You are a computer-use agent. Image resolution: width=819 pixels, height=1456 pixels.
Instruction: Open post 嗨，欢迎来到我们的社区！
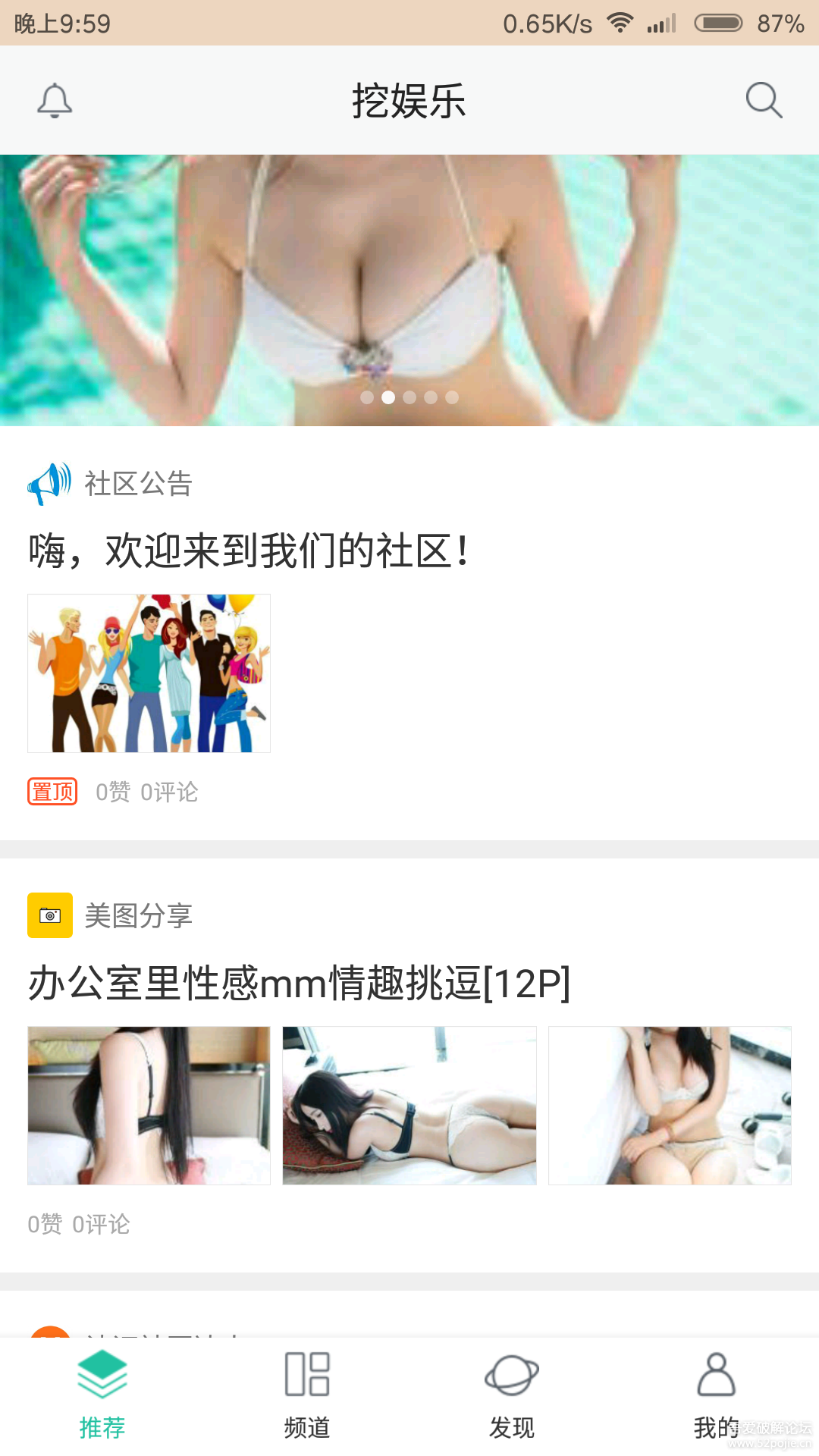pyautogui.click(x=250, y=551)
